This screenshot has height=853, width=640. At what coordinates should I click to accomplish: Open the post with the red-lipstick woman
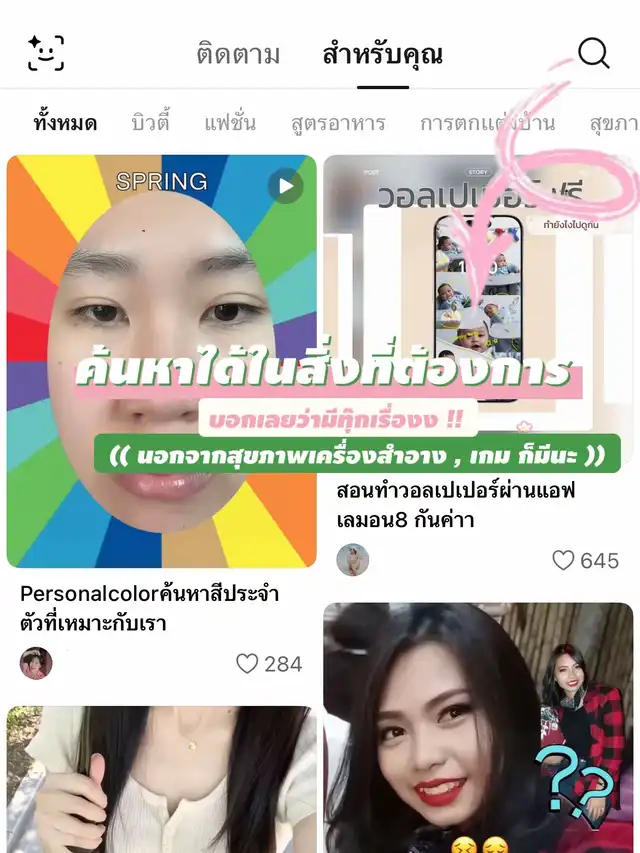coord(477,727)
